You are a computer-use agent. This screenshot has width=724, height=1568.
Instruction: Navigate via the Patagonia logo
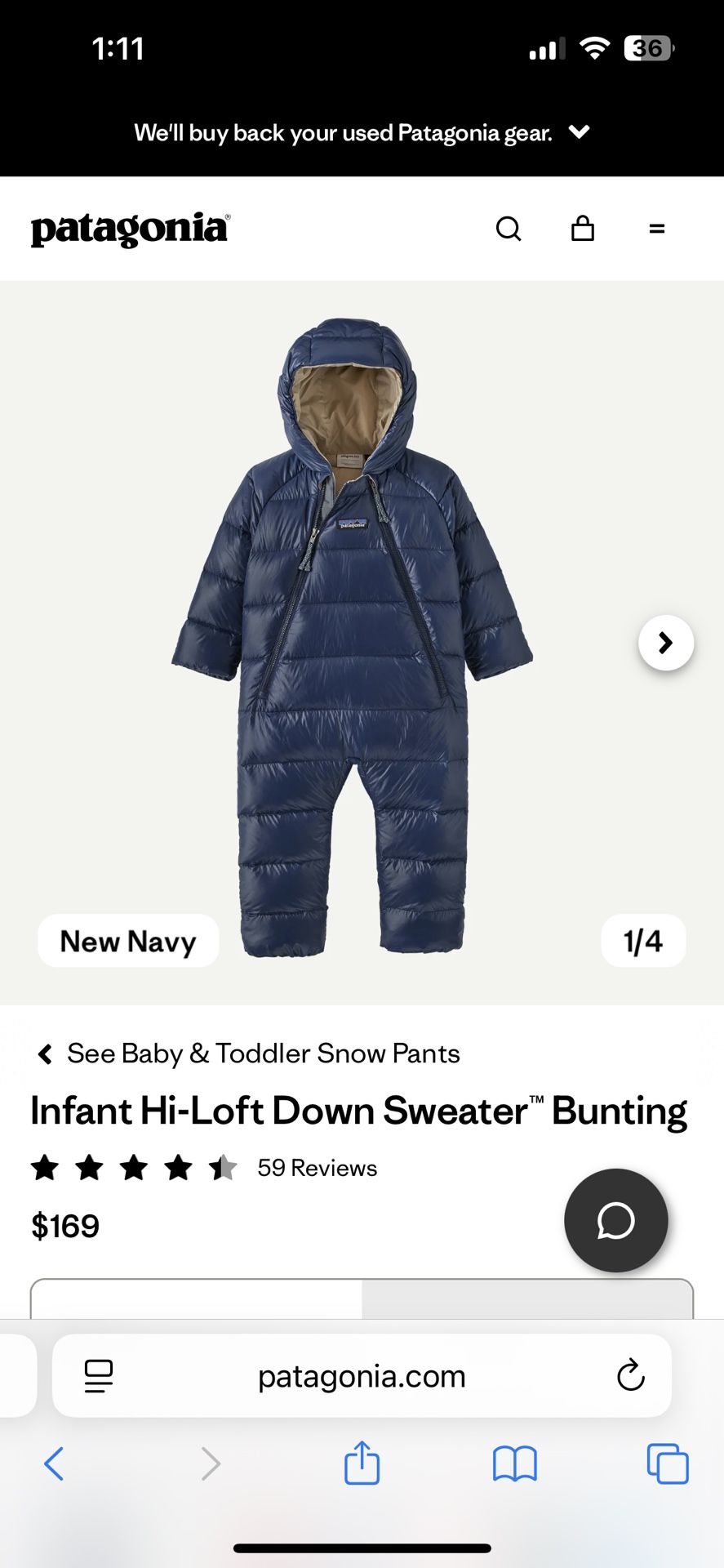pyautogui.click(x=130, y=228)
